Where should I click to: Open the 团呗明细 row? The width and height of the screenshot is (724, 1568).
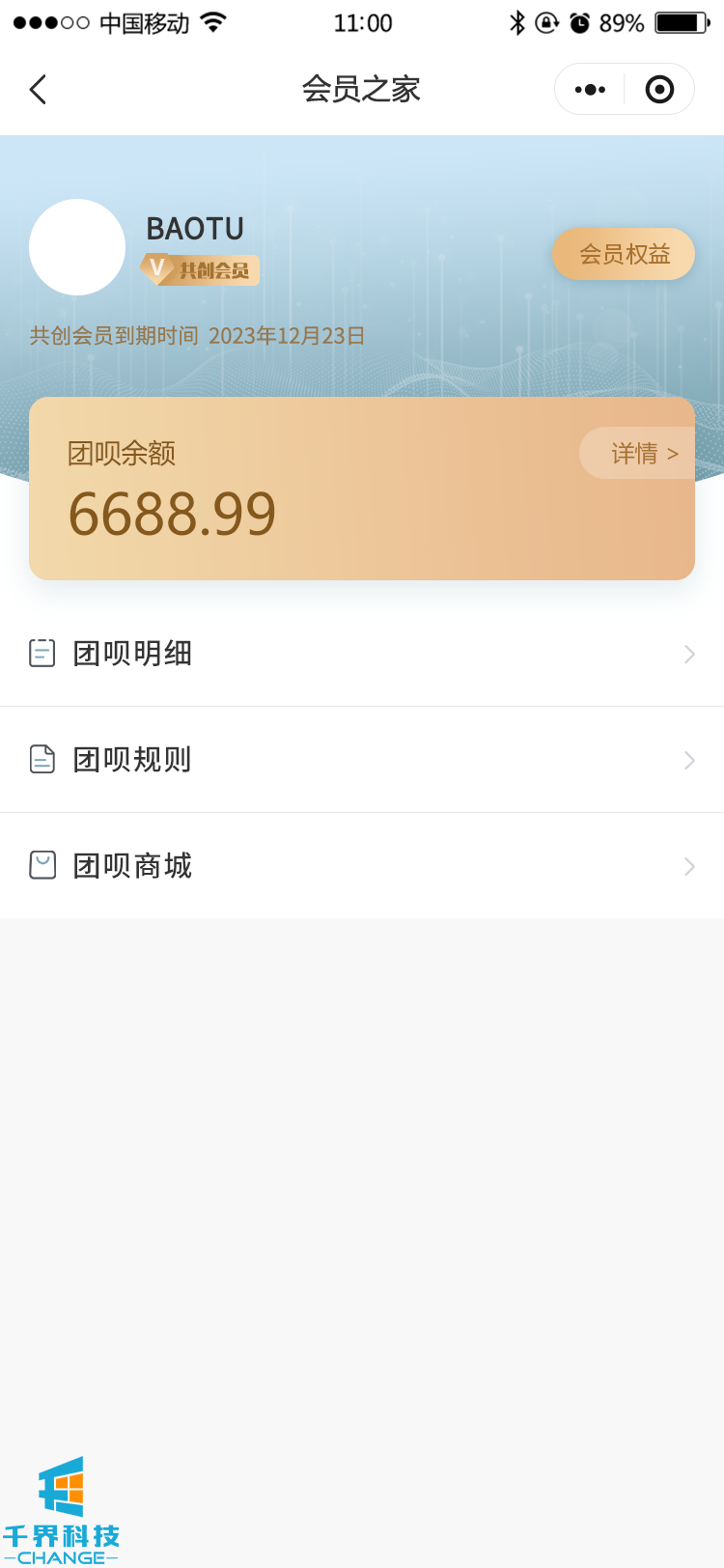(x=362, y=654)
